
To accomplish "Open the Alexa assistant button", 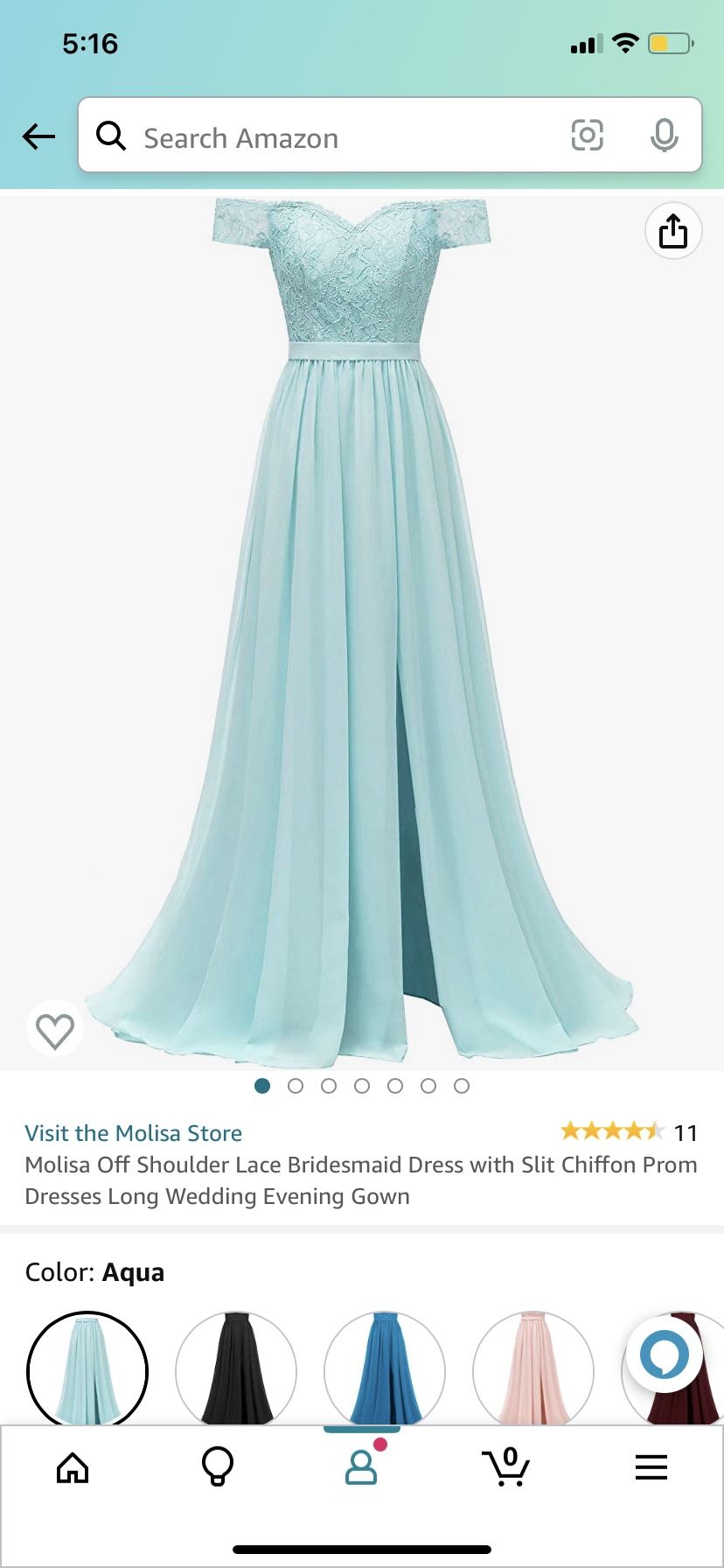I will [665, 1354].
